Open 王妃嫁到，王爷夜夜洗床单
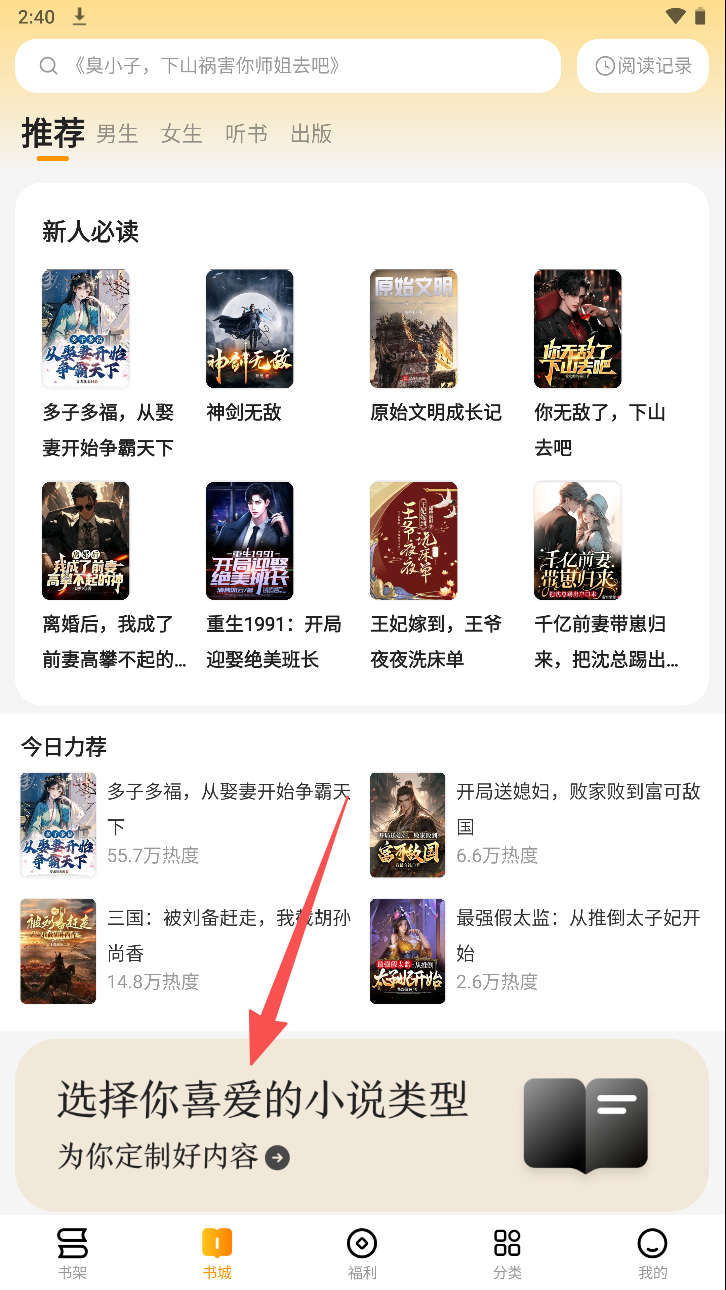This screenshot has width=726, height=1290. coord(414,541)
